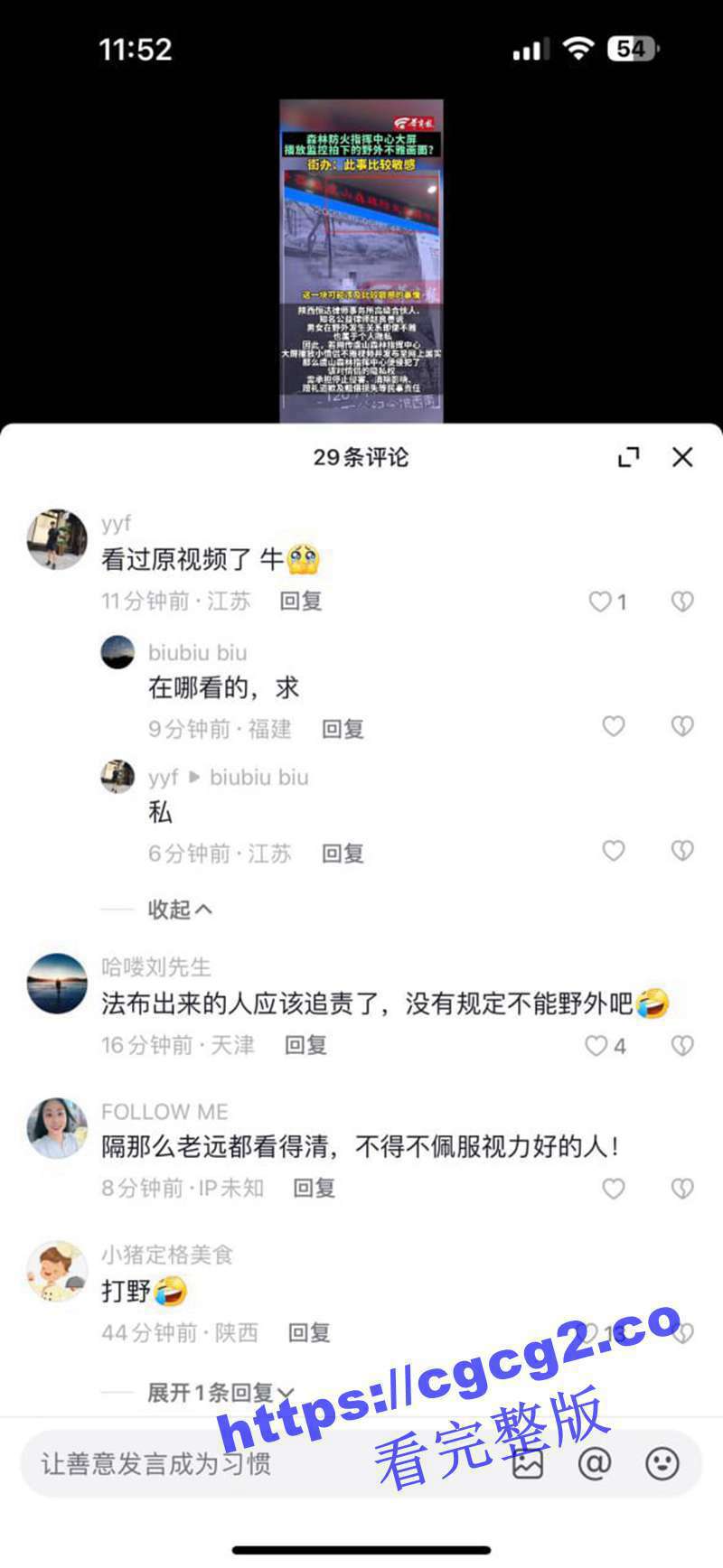The image size is (723, 1568).
Task: Open 小猪定格美食's profile avatar
Action: 57,1271
